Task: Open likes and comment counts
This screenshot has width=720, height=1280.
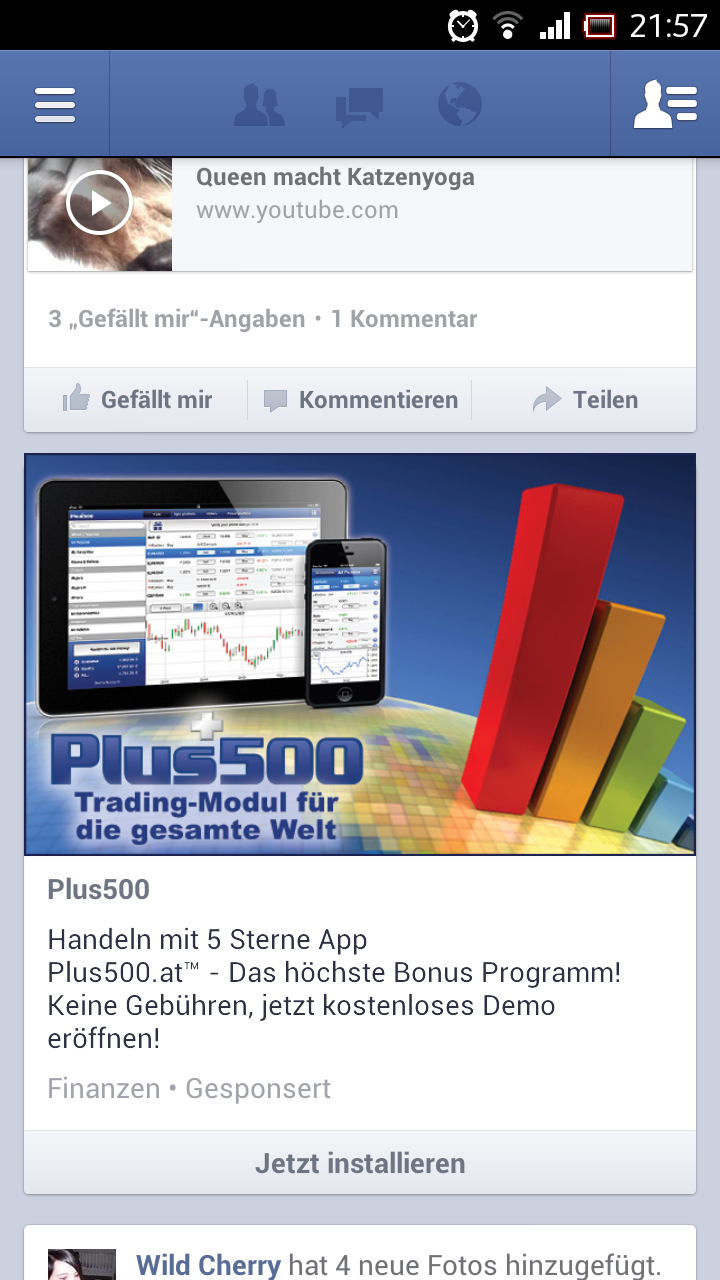Action: (x=263, y=319)
